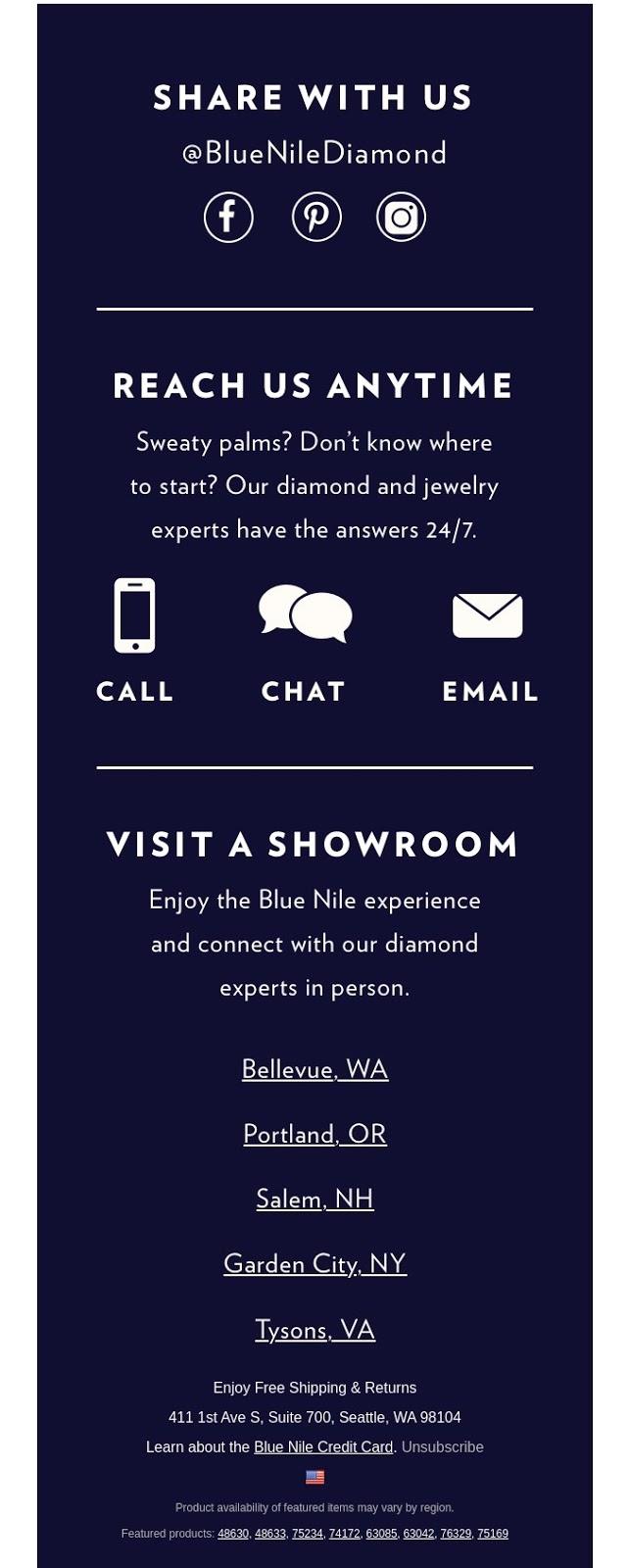The width and height of the screenshot is (629, 1568).
Task: Open Blue Nile's Facebook page
Action: 228,217
